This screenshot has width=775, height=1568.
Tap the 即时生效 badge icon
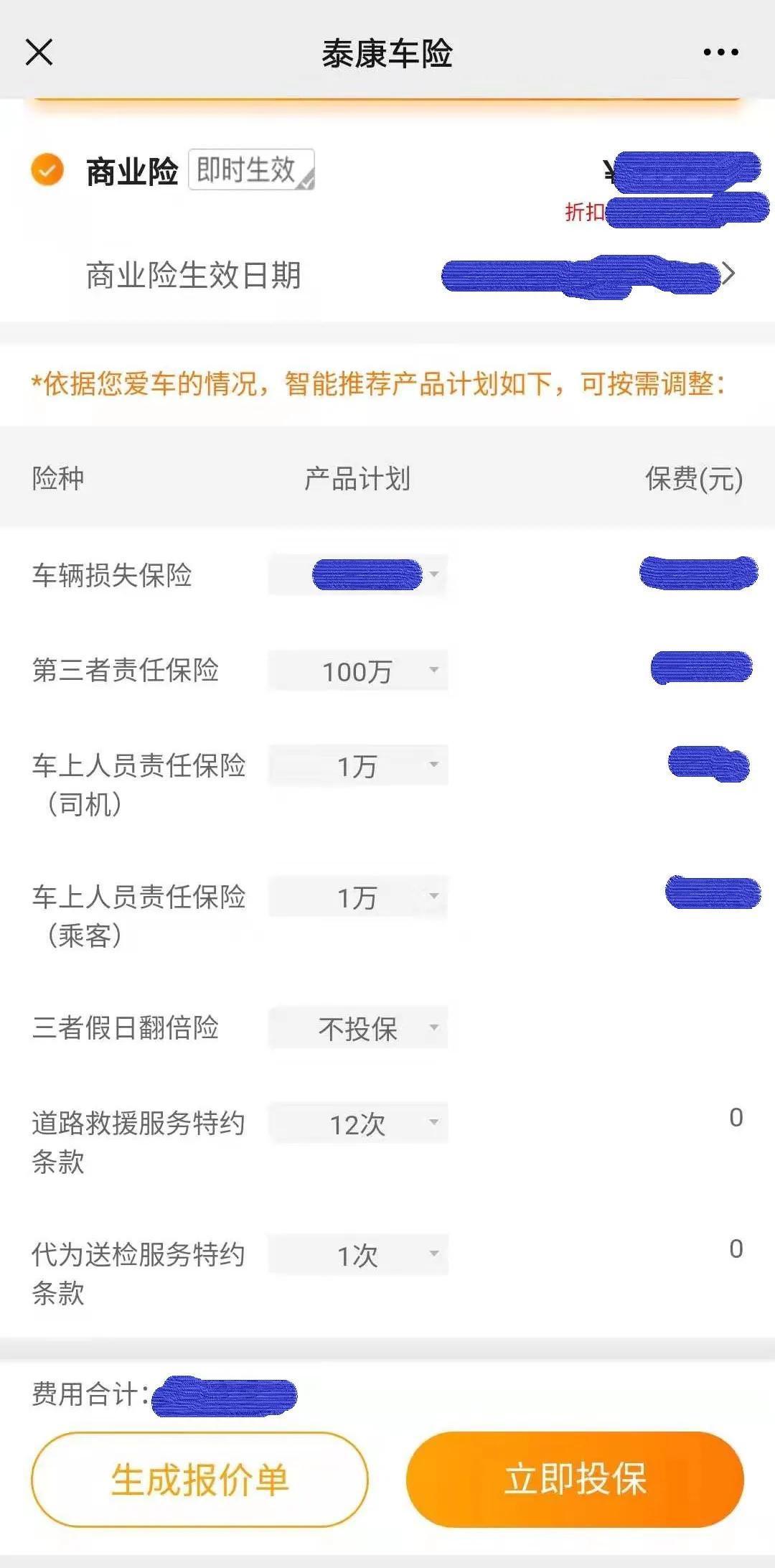click(248, 171)
